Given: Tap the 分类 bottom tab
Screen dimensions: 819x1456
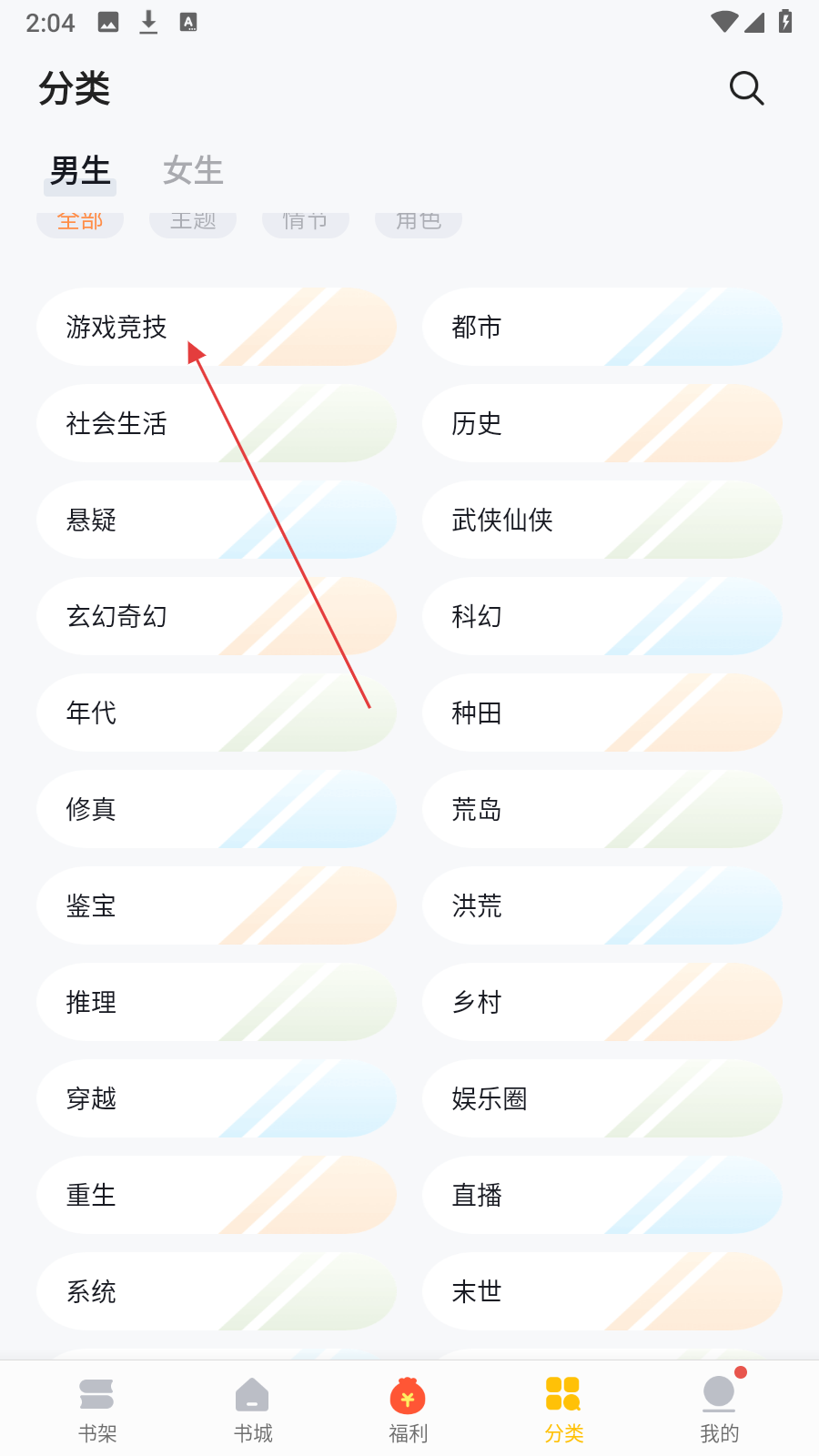Looking at the screenshot, I should 564,1410.
